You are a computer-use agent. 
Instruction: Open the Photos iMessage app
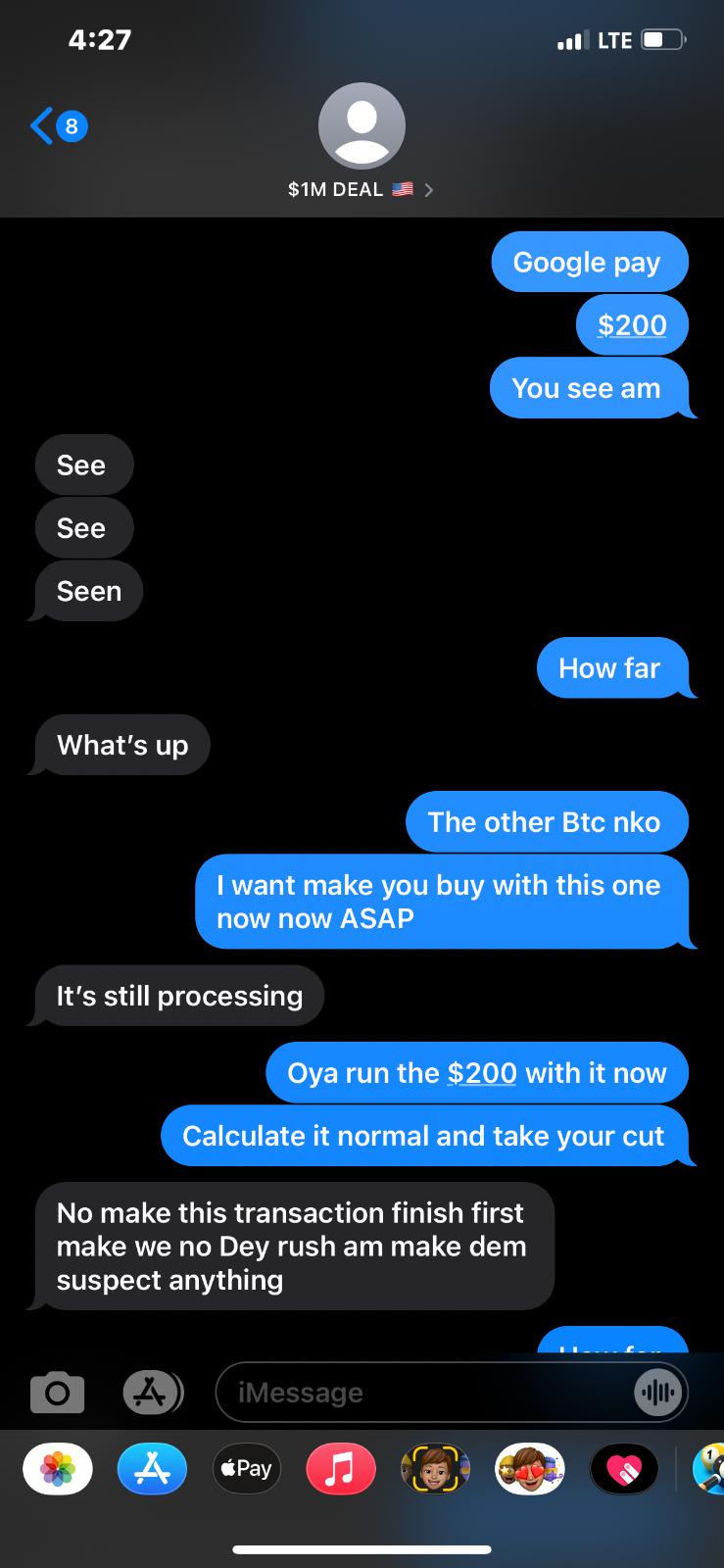click(58, 1468)
